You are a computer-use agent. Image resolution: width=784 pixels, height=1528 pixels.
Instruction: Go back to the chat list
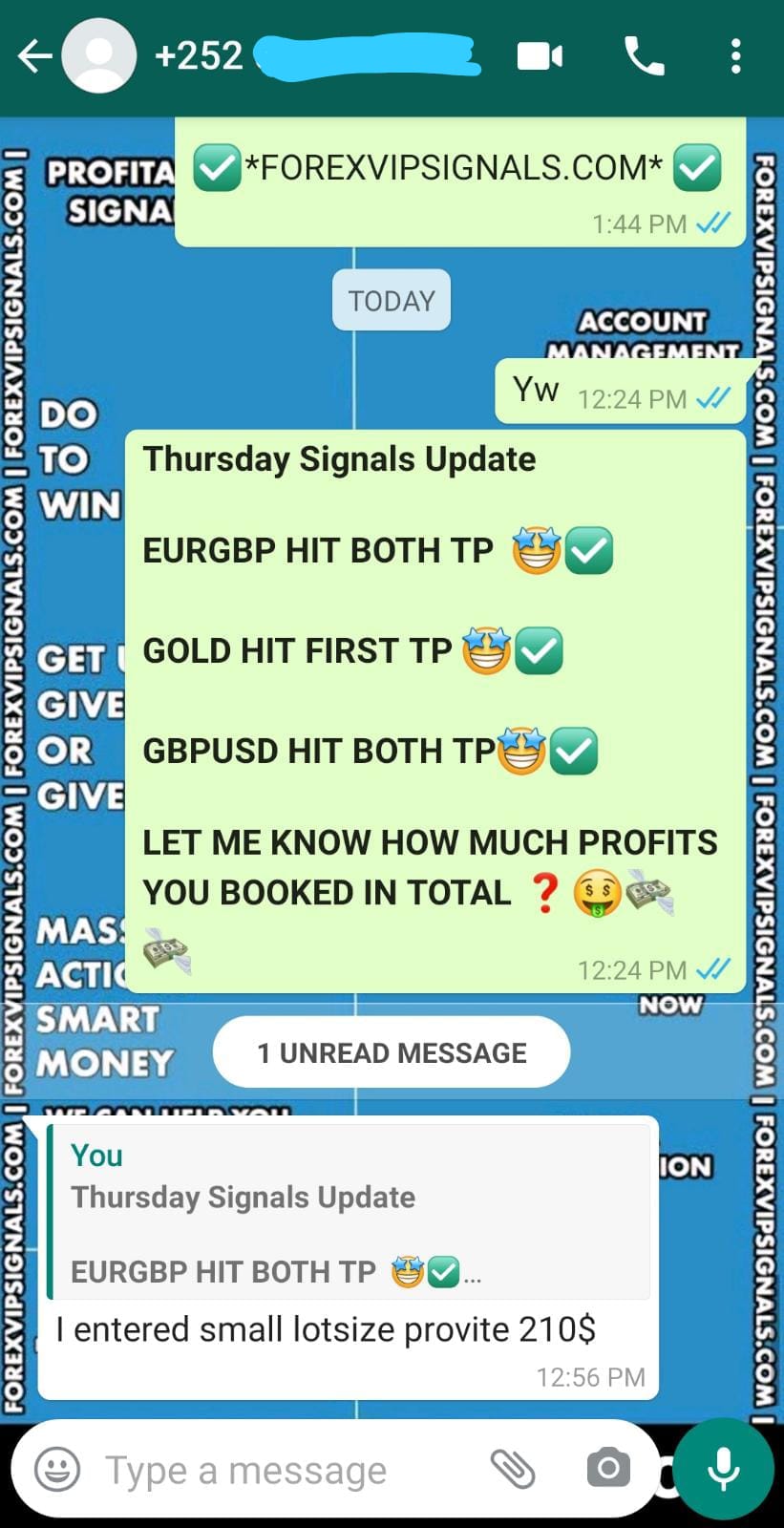34,56
